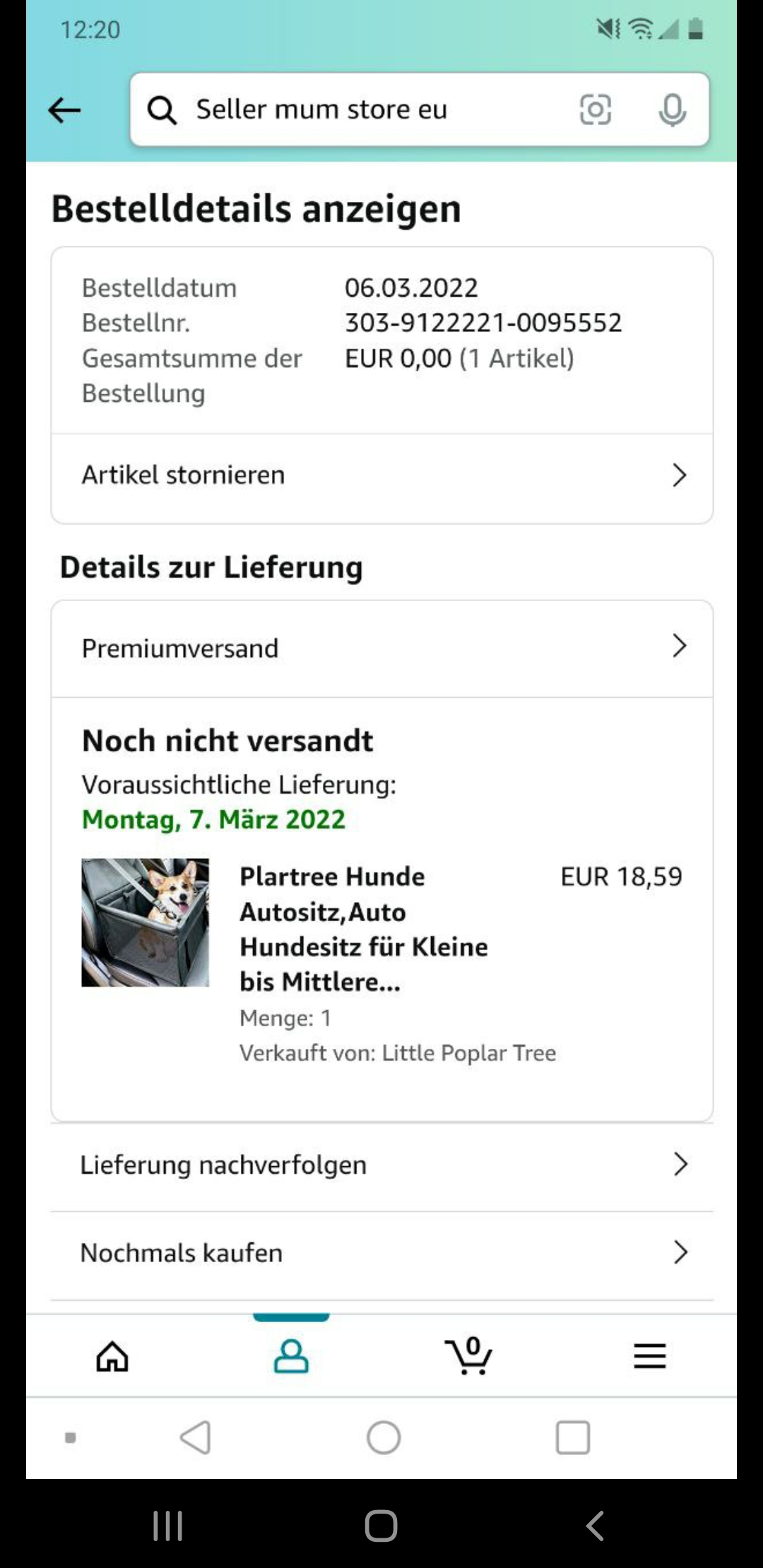The image size is (763, 1568).
Task: Tap the search field with Seller mum store eu
Action: pyautogui.click(x=353, y=110)
